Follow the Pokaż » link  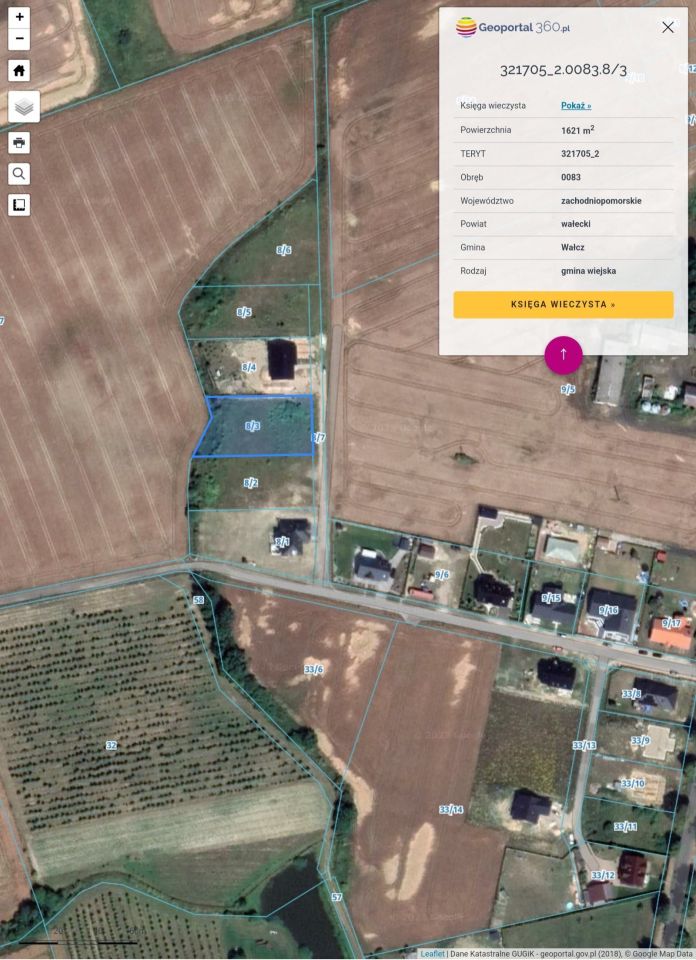coord(576,105)
